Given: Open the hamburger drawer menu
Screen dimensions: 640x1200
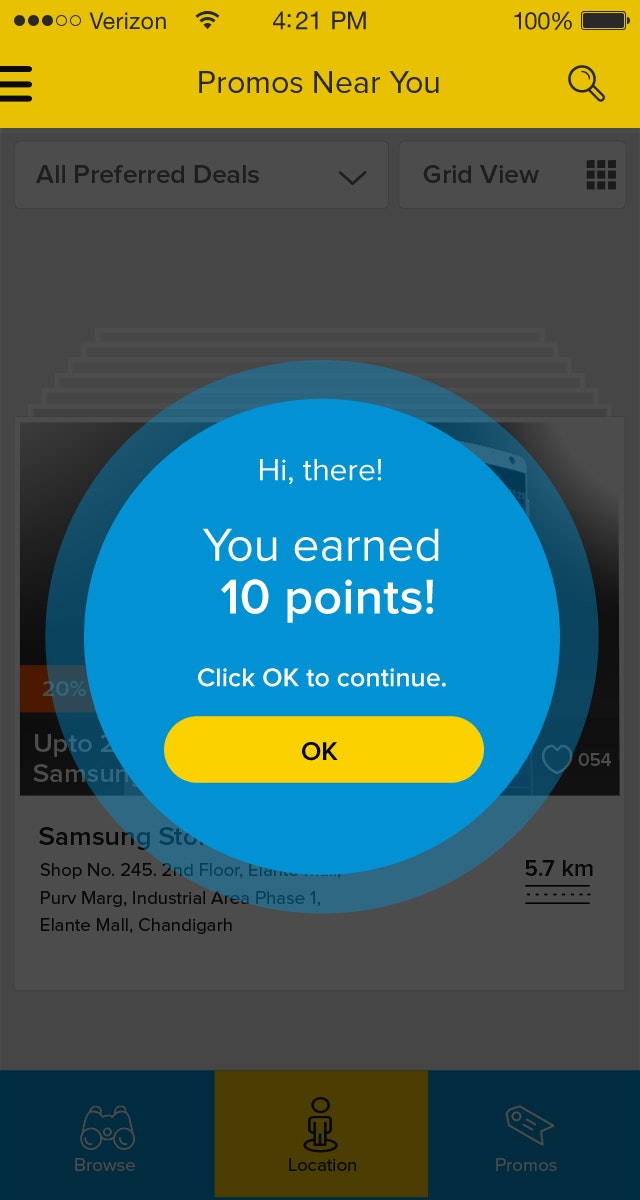Looking at the screenshot, I should coord(16,84).
